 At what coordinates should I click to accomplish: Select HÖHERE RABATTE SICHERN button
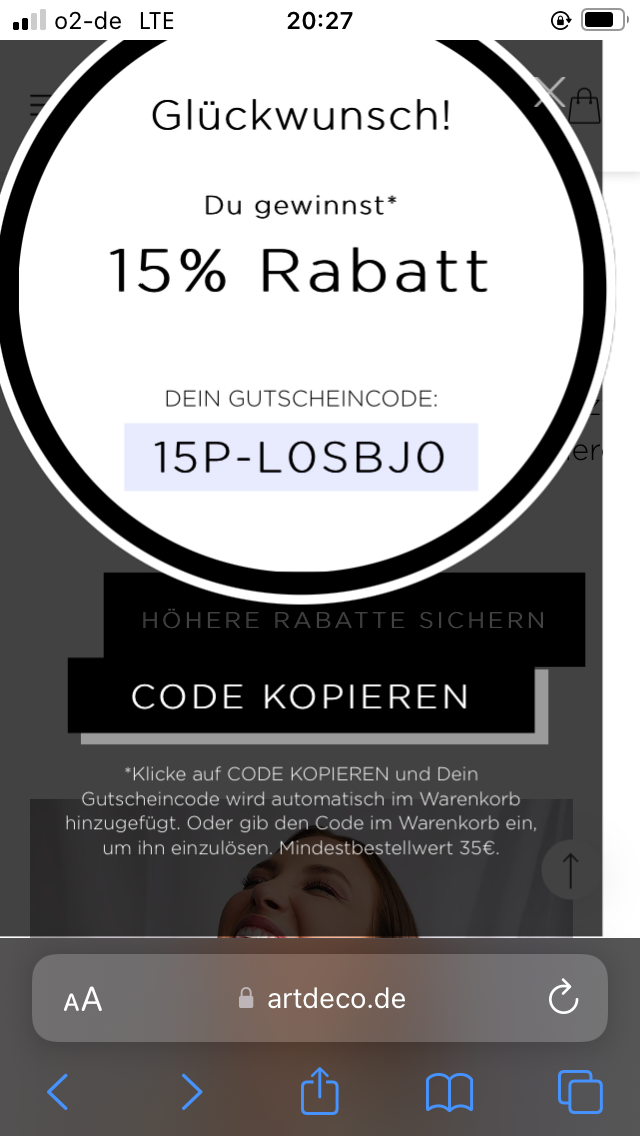[x=344, y=619]
